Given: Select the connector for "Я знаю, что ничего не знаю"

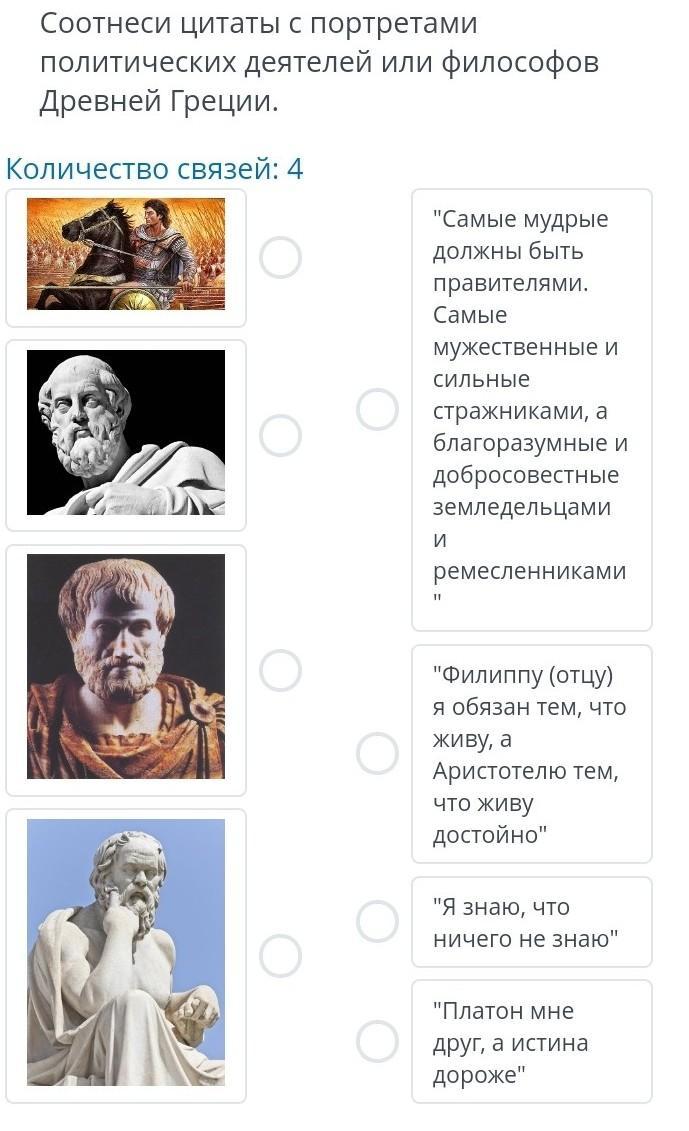Looking at the screenshot, I should (377, 922).
